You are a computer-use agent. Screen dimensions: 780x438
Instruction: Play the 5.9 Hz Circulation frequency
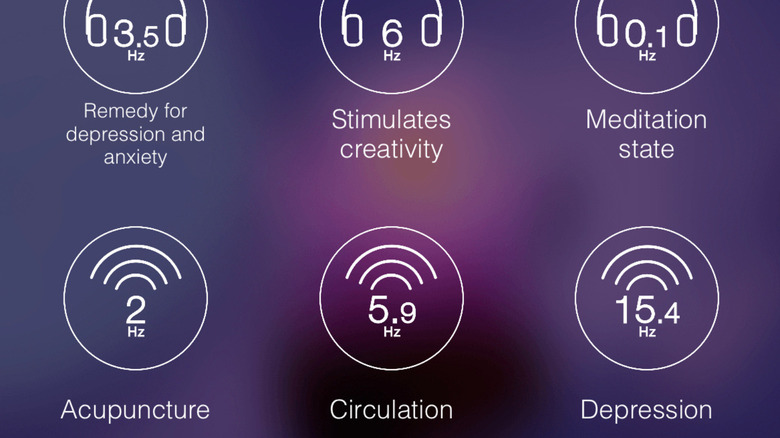[391, 298]
